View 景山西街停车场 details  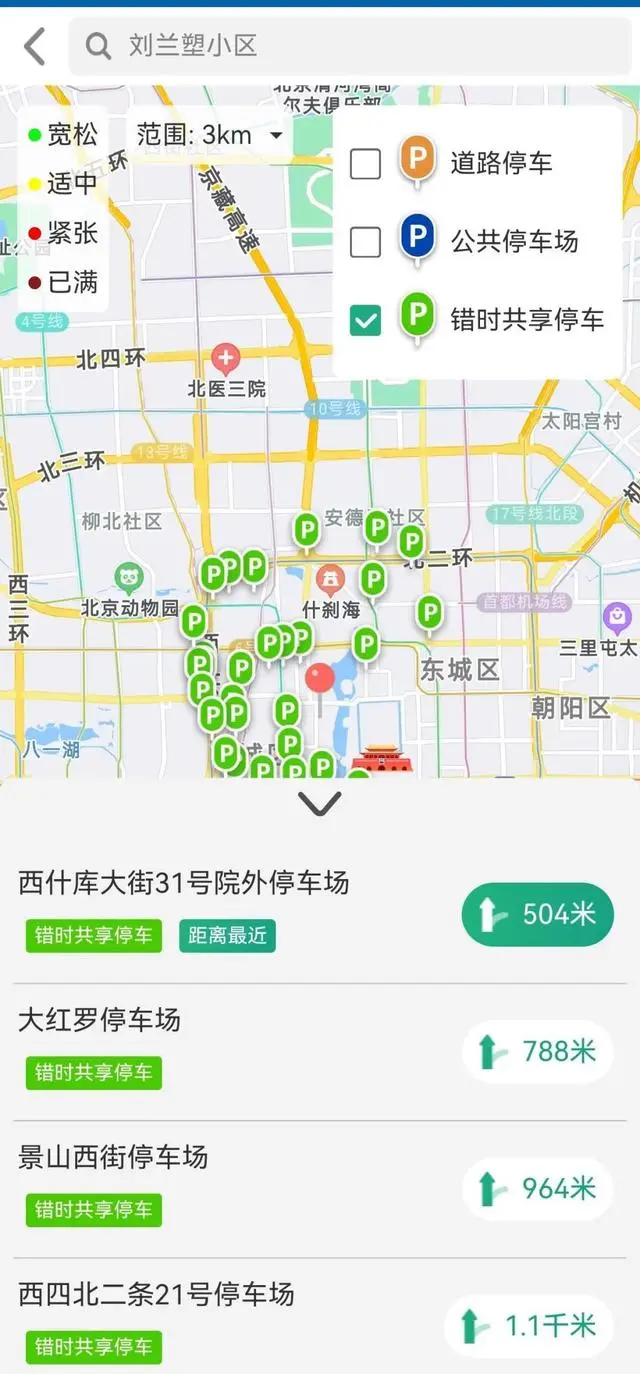point(113,1157)
